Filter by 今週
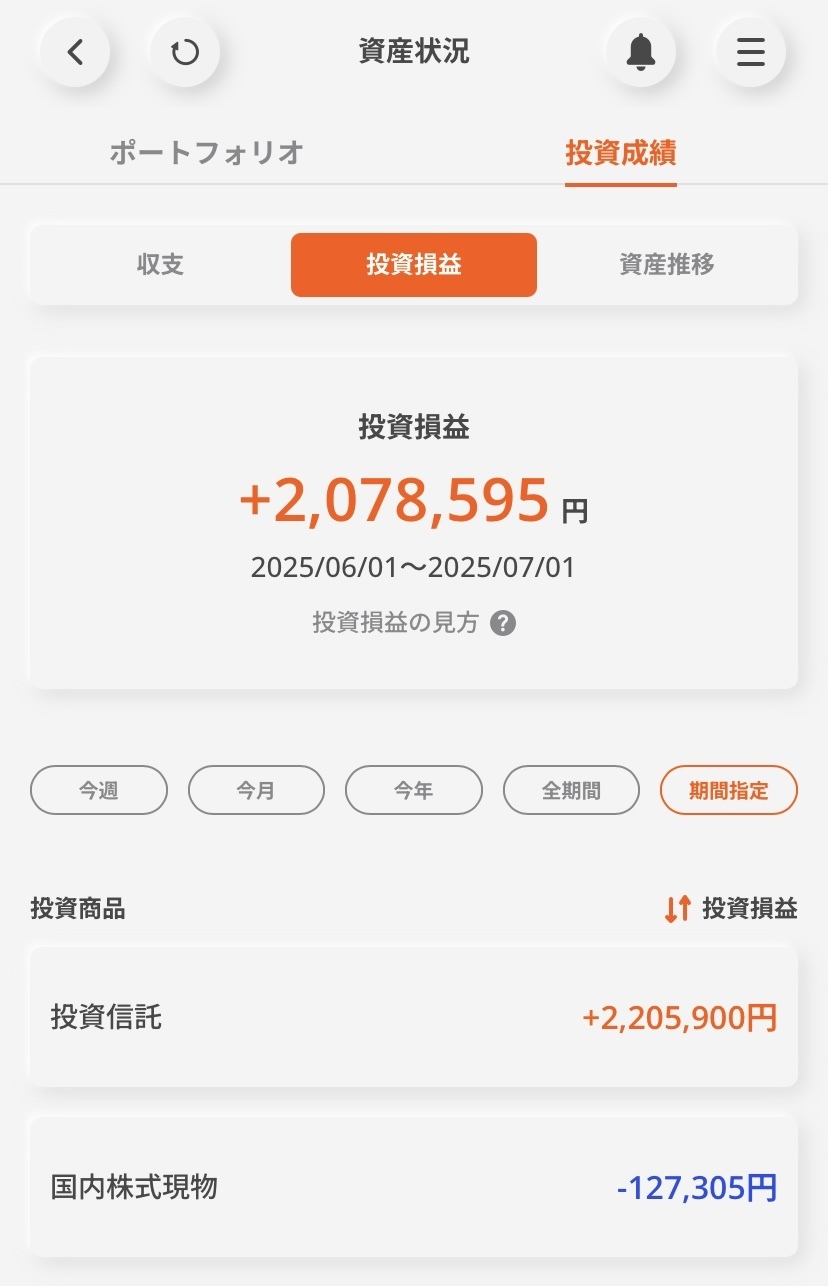828x1286 pixels. [x=99, y=791]
